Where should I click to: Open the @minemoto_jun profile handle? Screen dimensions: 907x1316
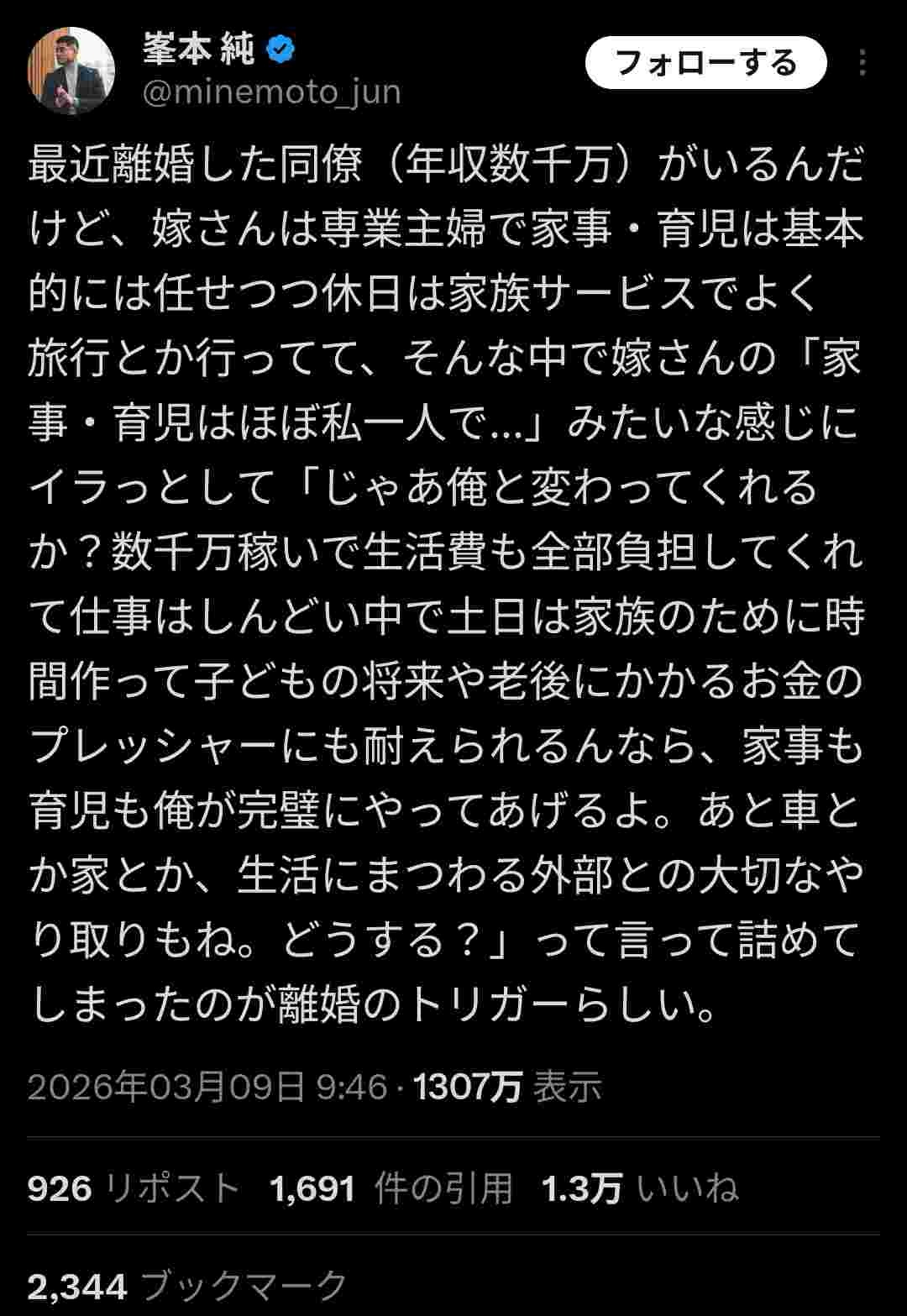tap(271, 92)
